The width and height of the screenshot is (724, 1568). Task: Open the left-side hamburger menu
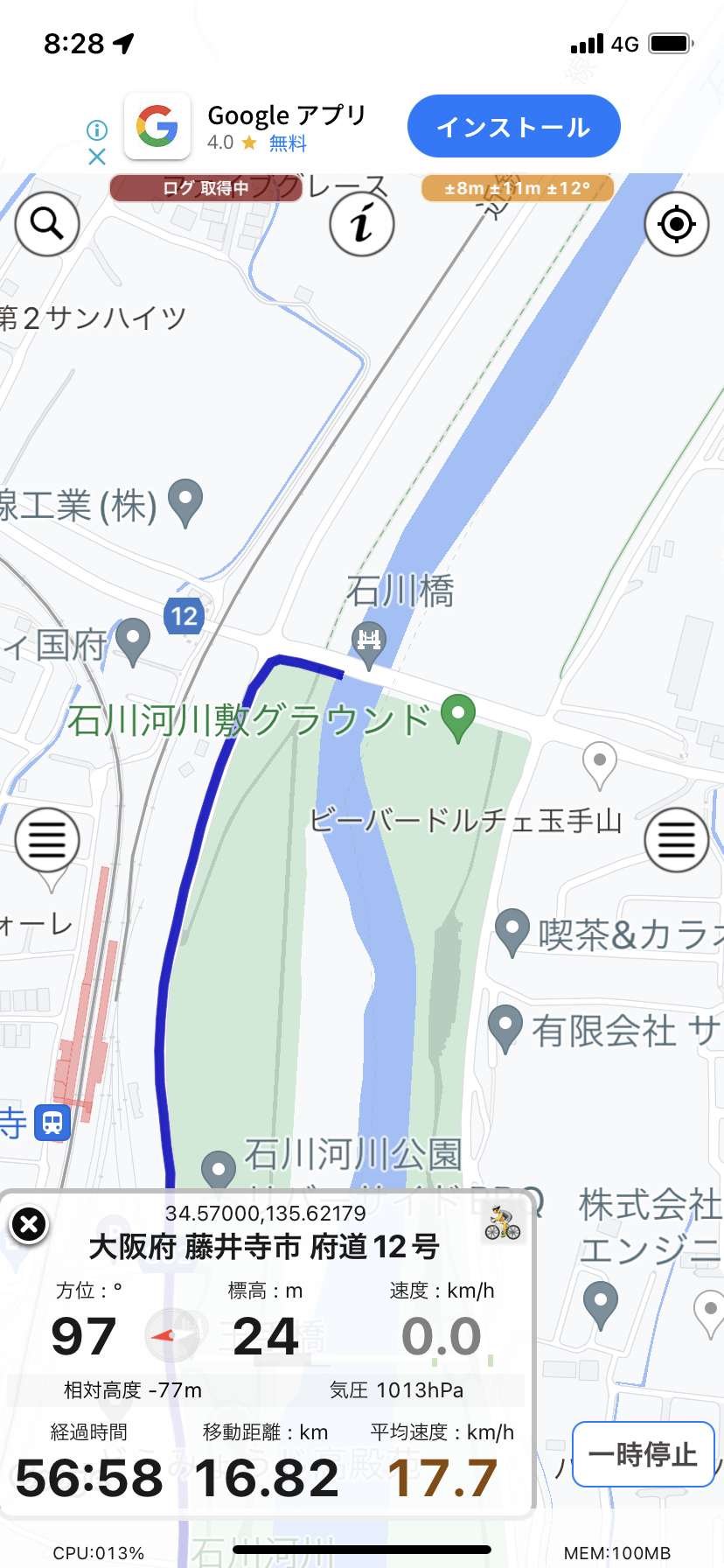tap(47, 840)
